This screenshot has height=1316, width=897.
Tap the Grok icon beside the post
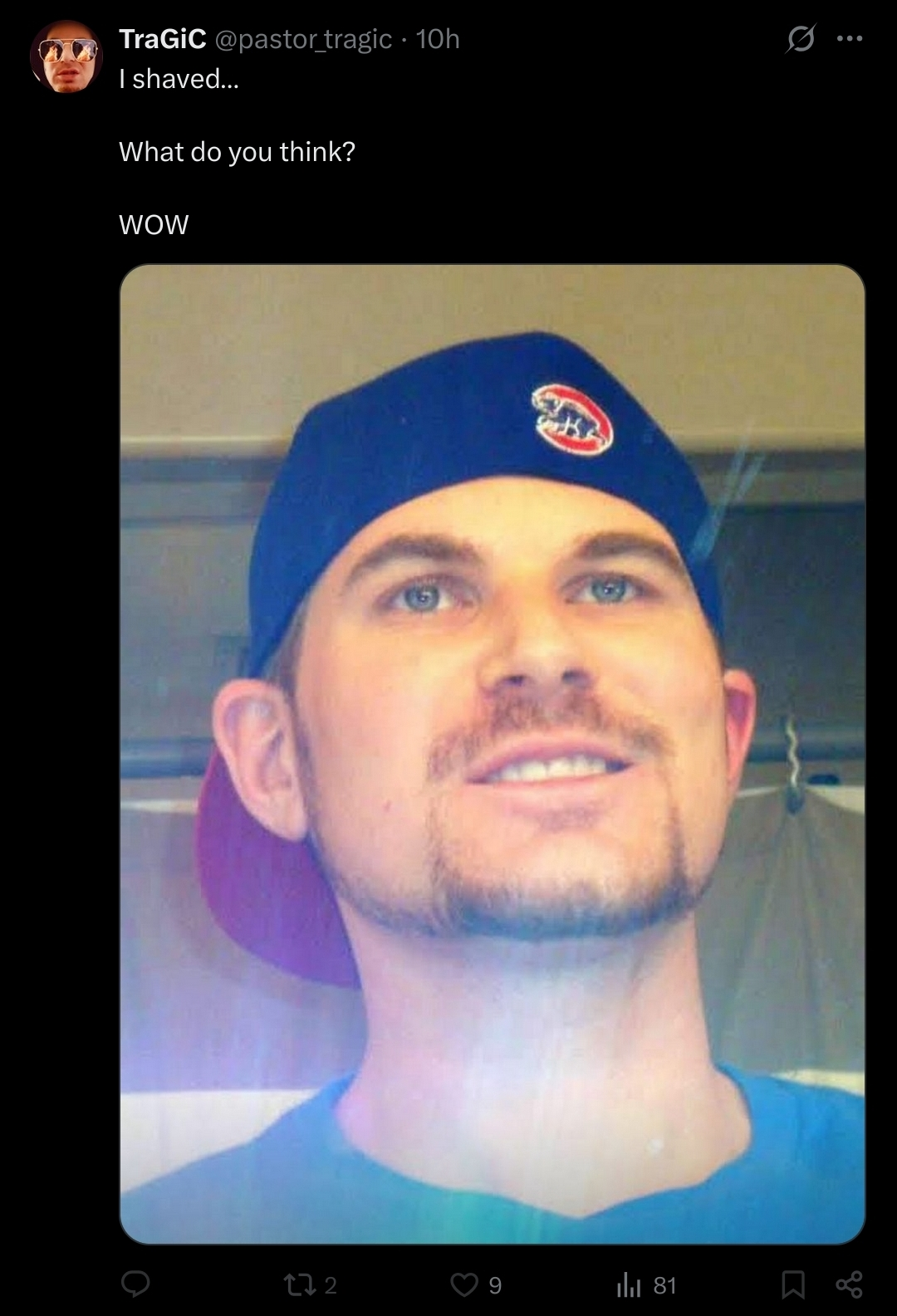pos(800,38)
